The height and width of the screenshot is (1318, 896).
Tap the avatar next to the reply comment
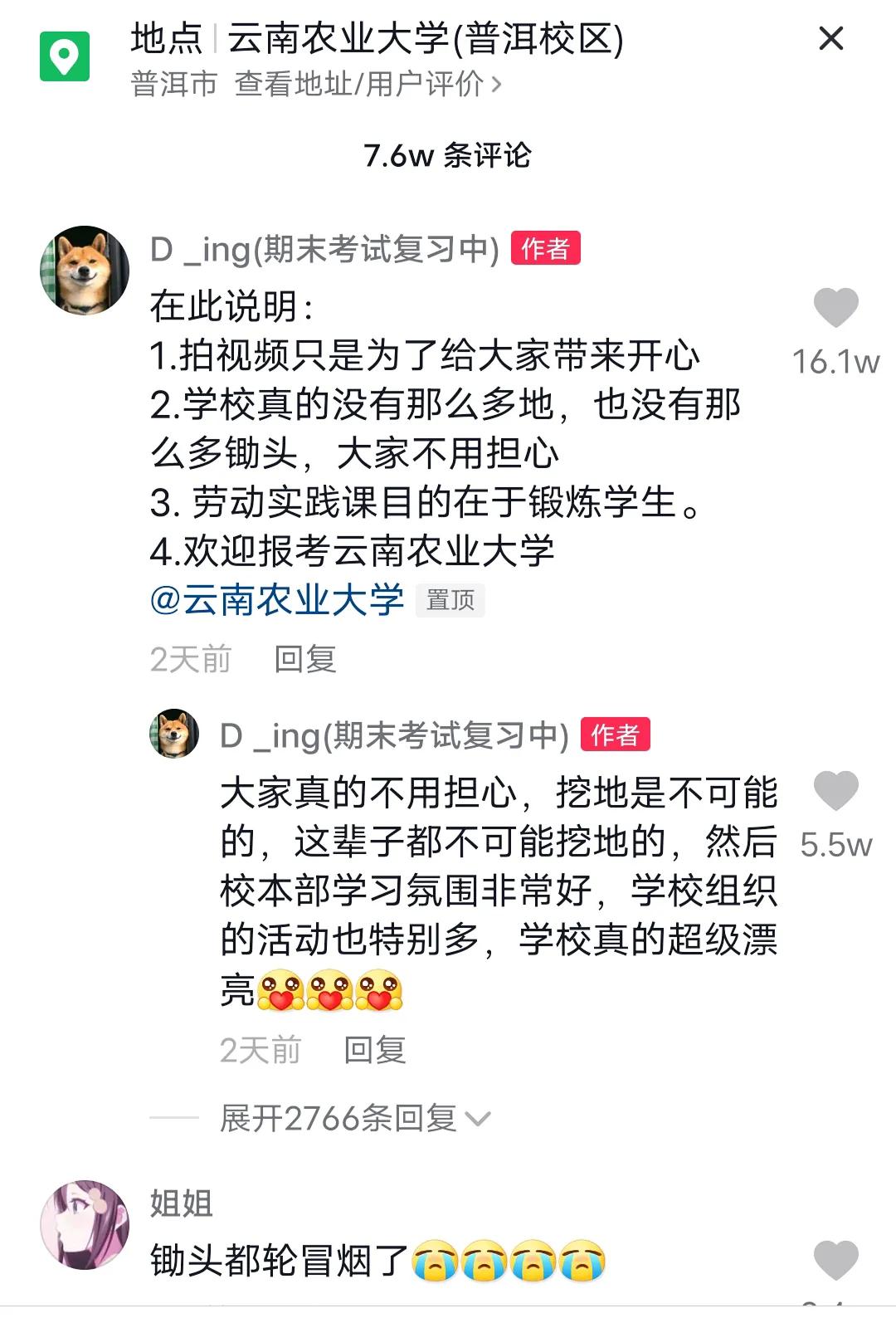176,735
